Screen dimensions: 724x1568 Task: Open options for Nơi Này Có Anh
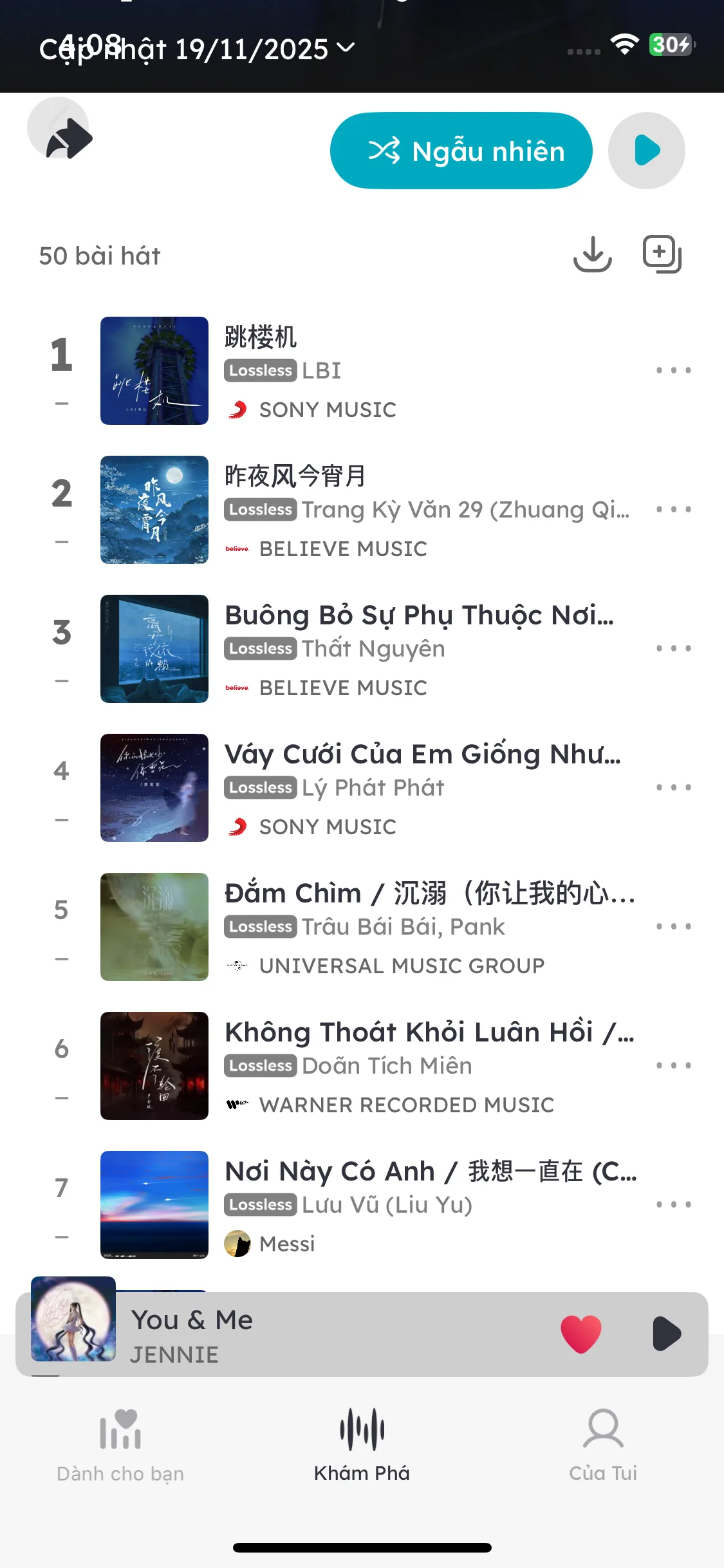coord(673,1205)
